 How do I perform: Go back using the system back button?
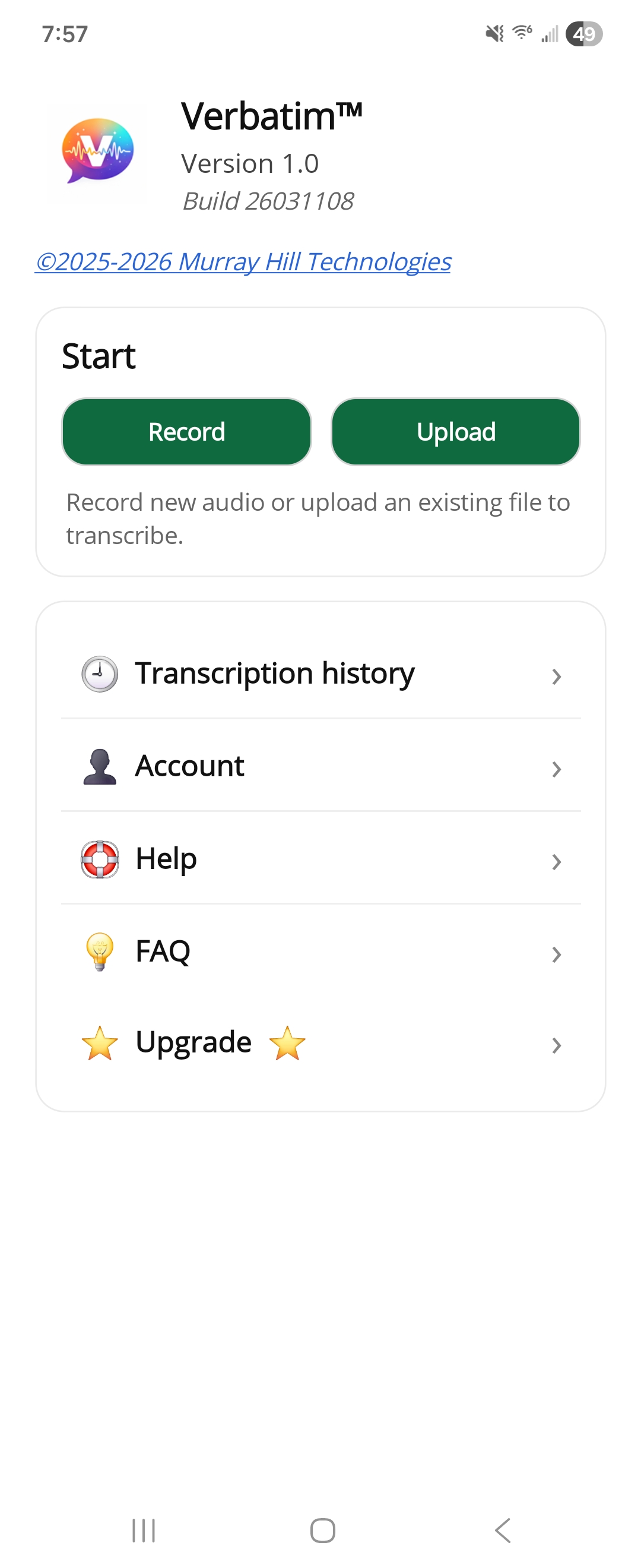502,1529
